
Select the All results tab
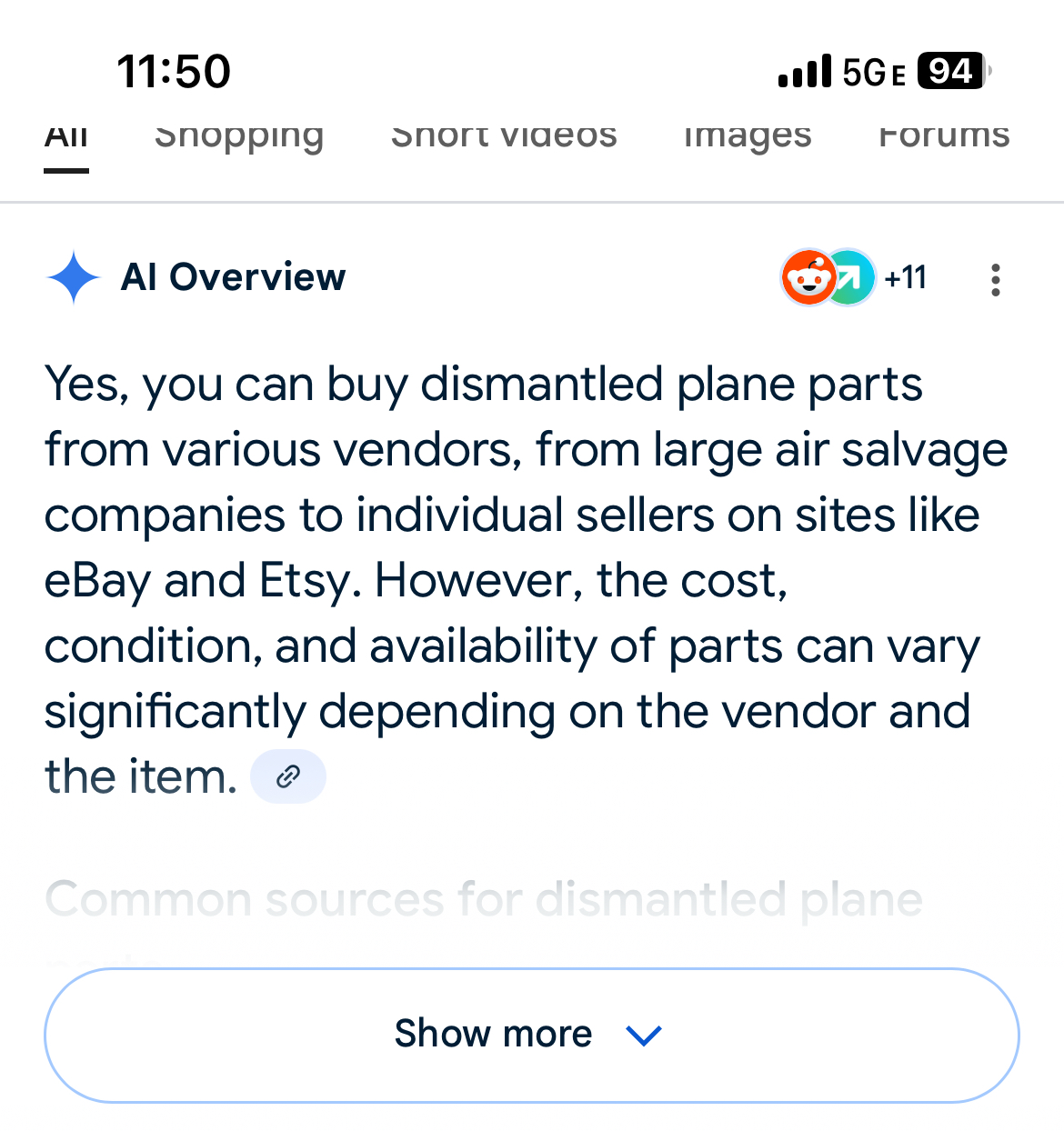[x=66, y=138]
